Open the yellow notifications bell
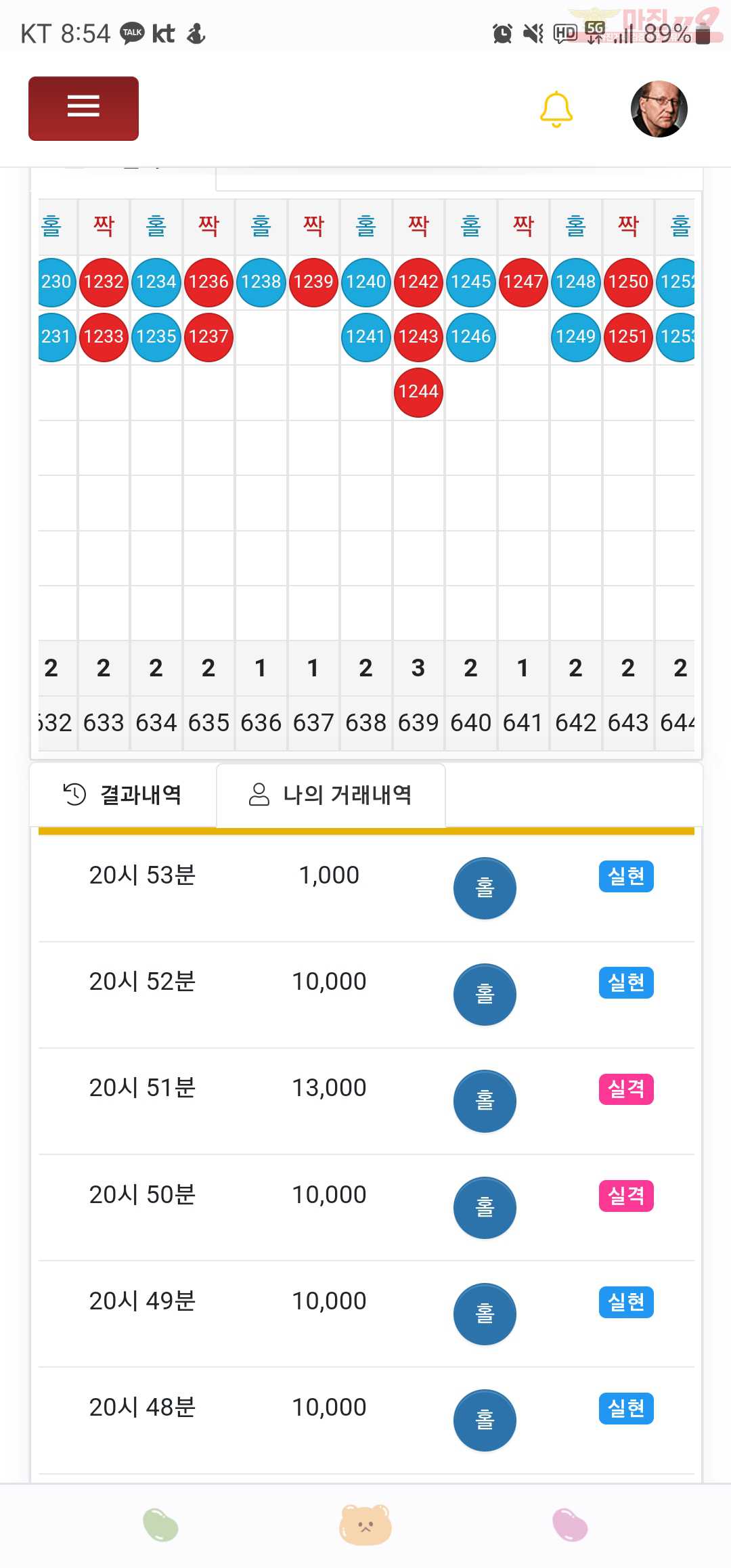Viewport: 731px width, 1568px height. pyautogui.click(x=556, y=109)
